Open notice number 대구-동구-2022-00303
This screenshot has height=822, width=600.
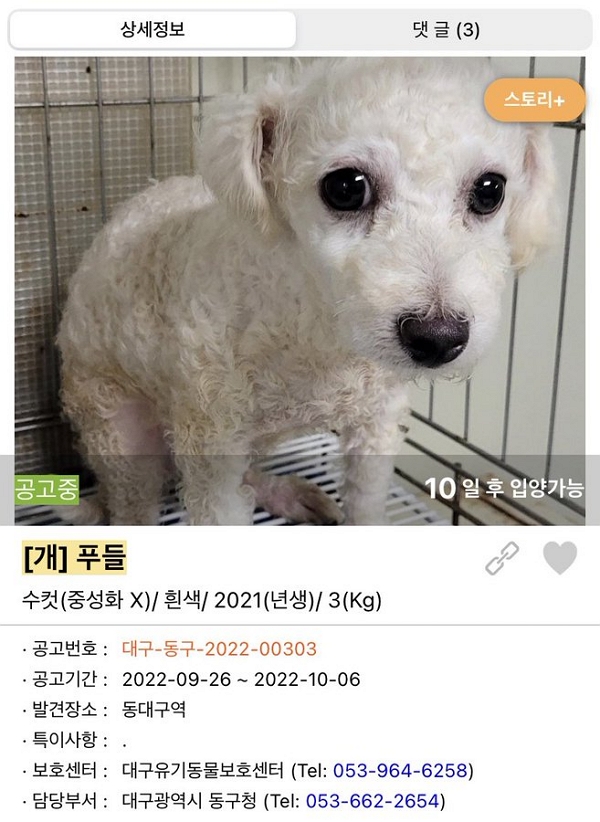[219, 650]
